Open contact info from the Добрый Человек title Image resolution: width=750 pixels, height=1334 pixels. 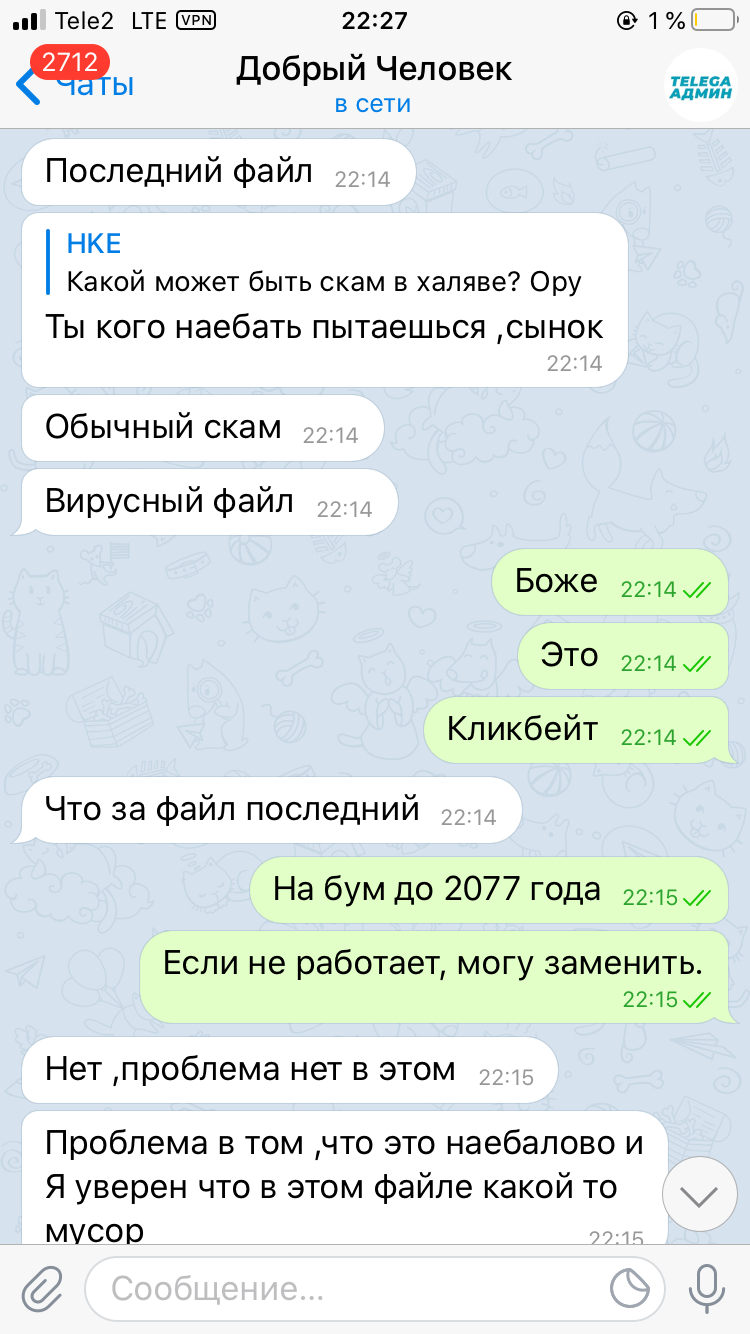[374, 70]
